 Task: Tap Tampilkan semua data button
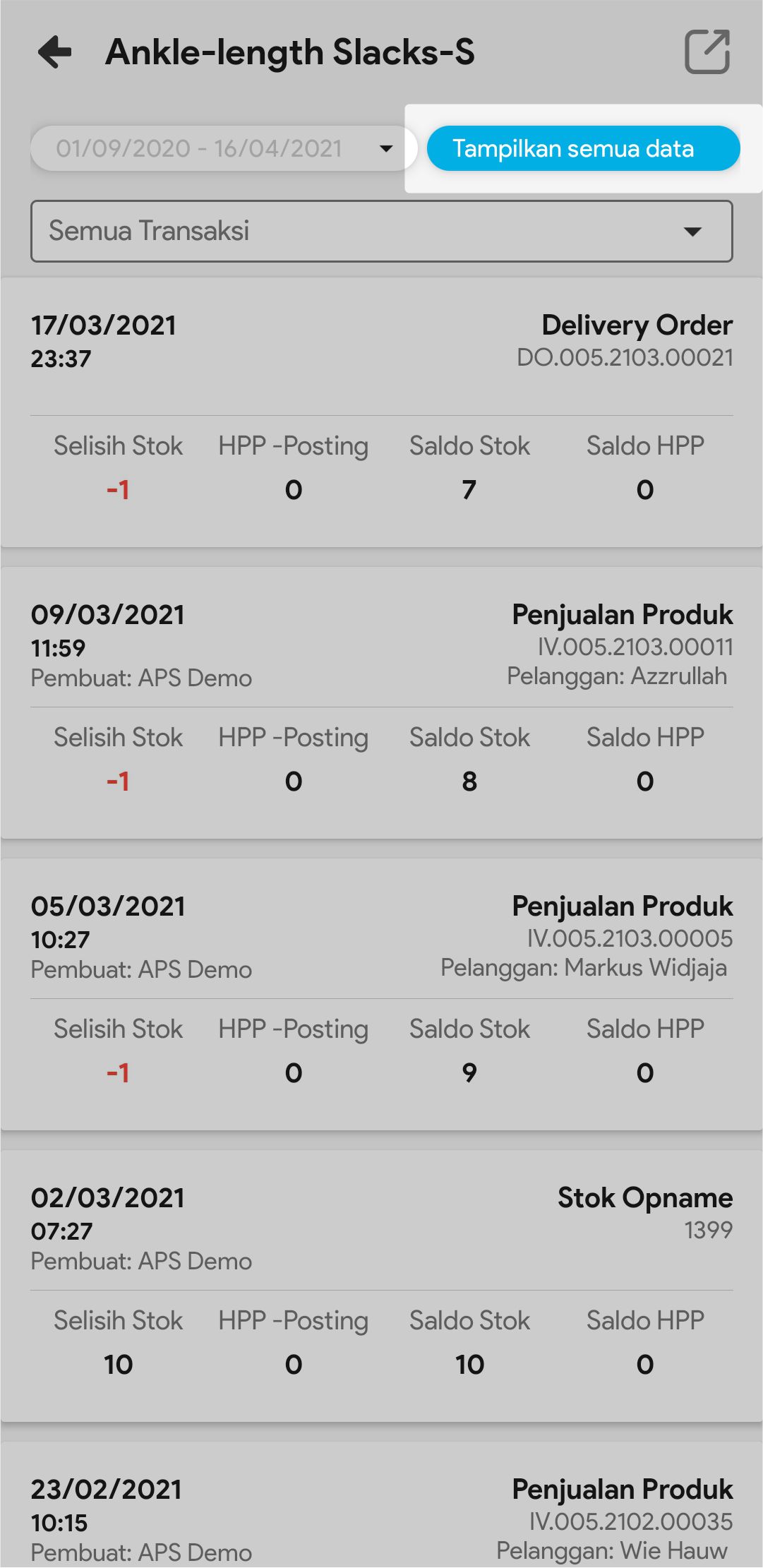(583, 148)
